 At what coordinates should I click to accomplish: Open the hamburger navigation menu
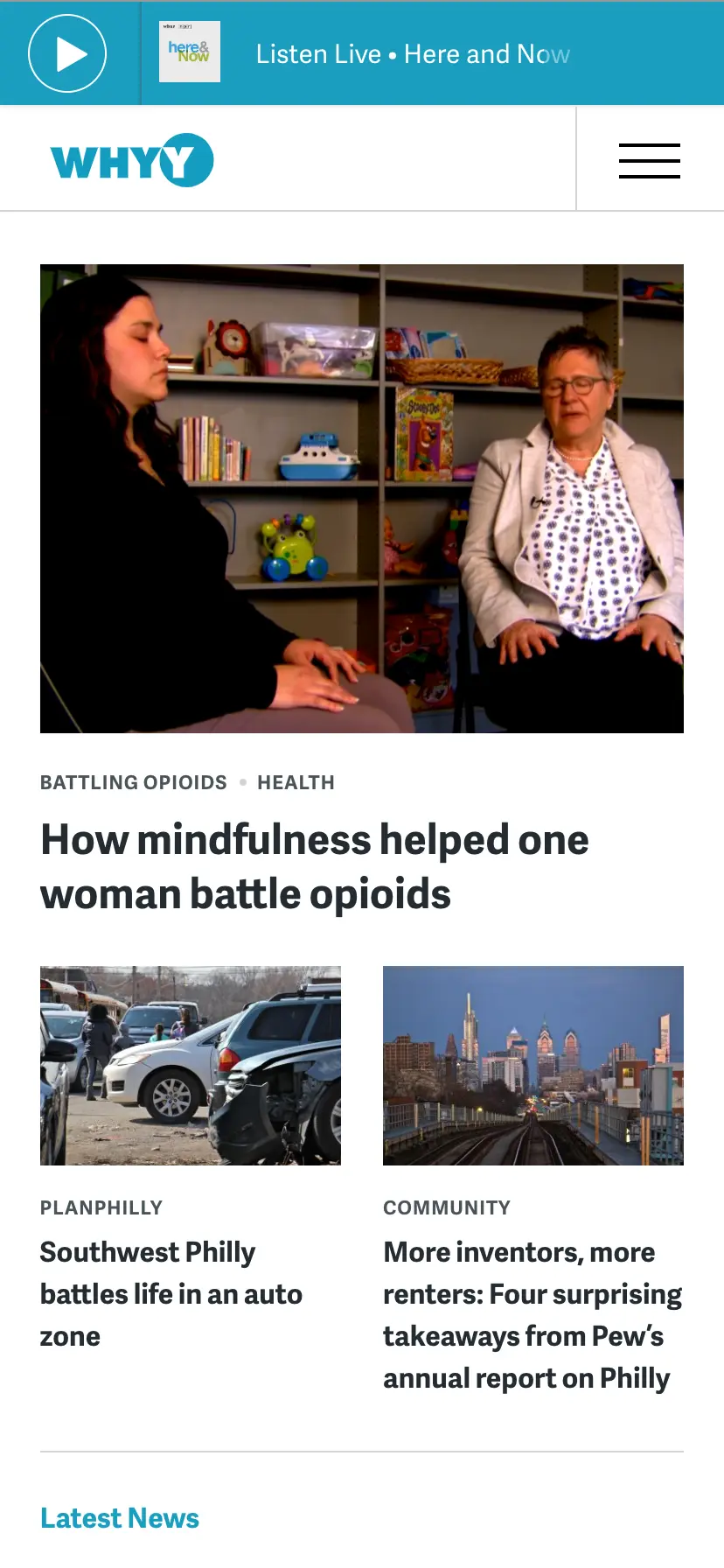[x=650, y=160]
